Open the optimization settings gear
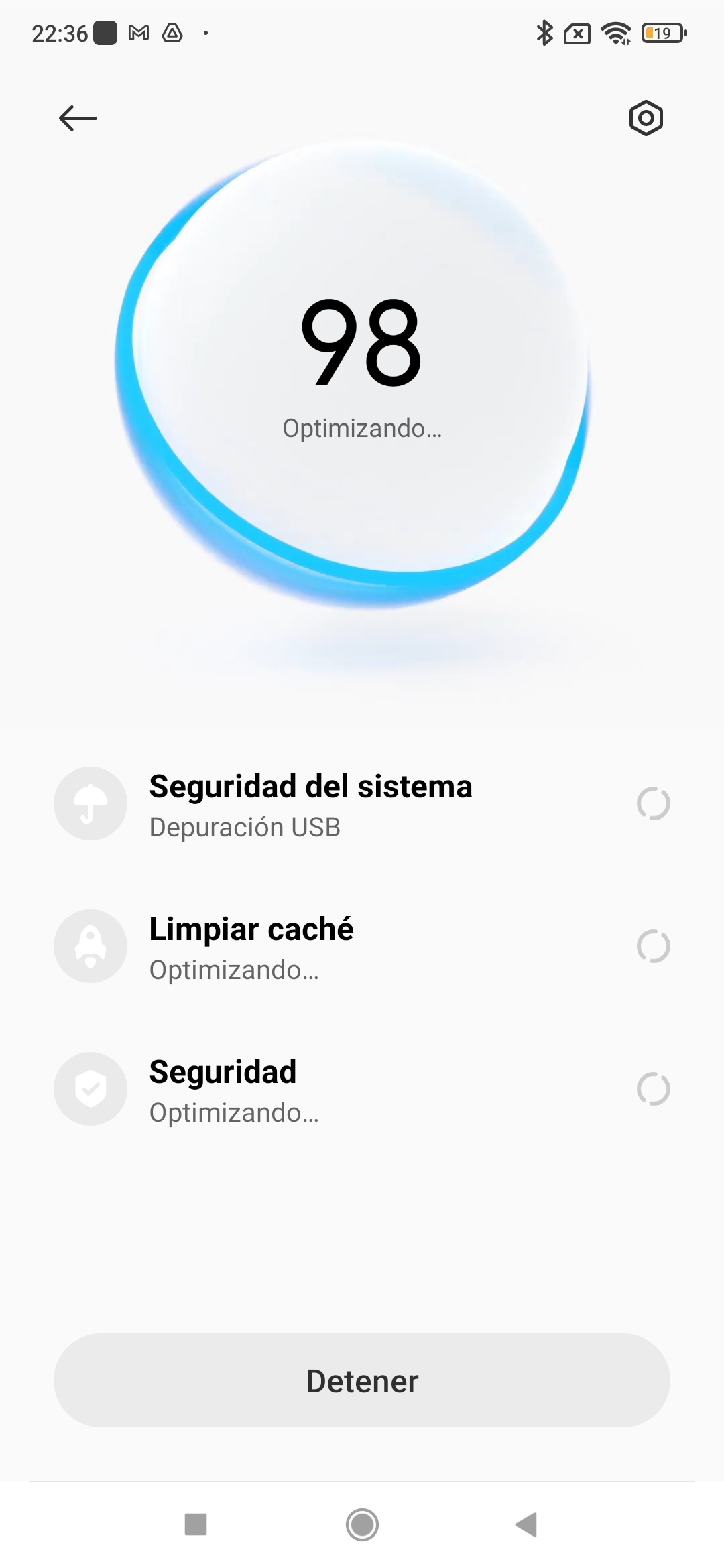 (x=646, y=118)
